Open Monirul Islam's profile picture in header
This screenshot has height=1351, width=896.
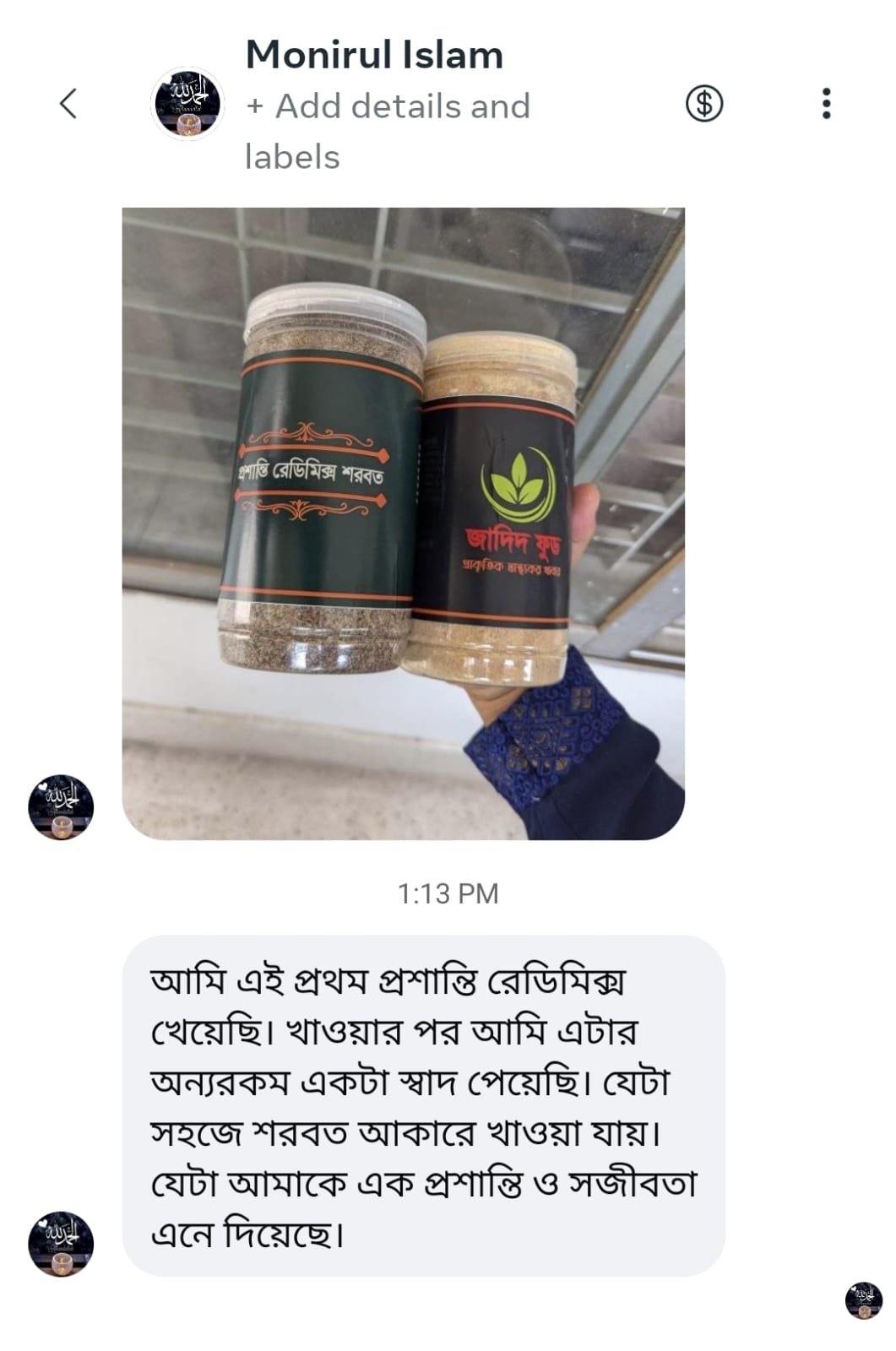coord(187,104)
